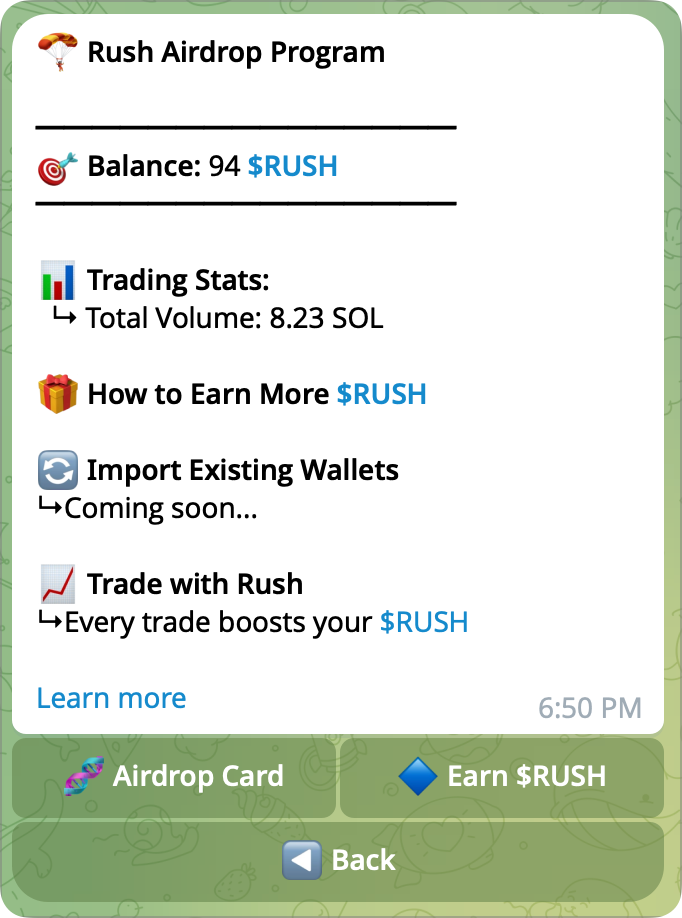Tap the Earn $RUSH button
The height and width of the screenshot is (918, 682).
coord(502,777)
